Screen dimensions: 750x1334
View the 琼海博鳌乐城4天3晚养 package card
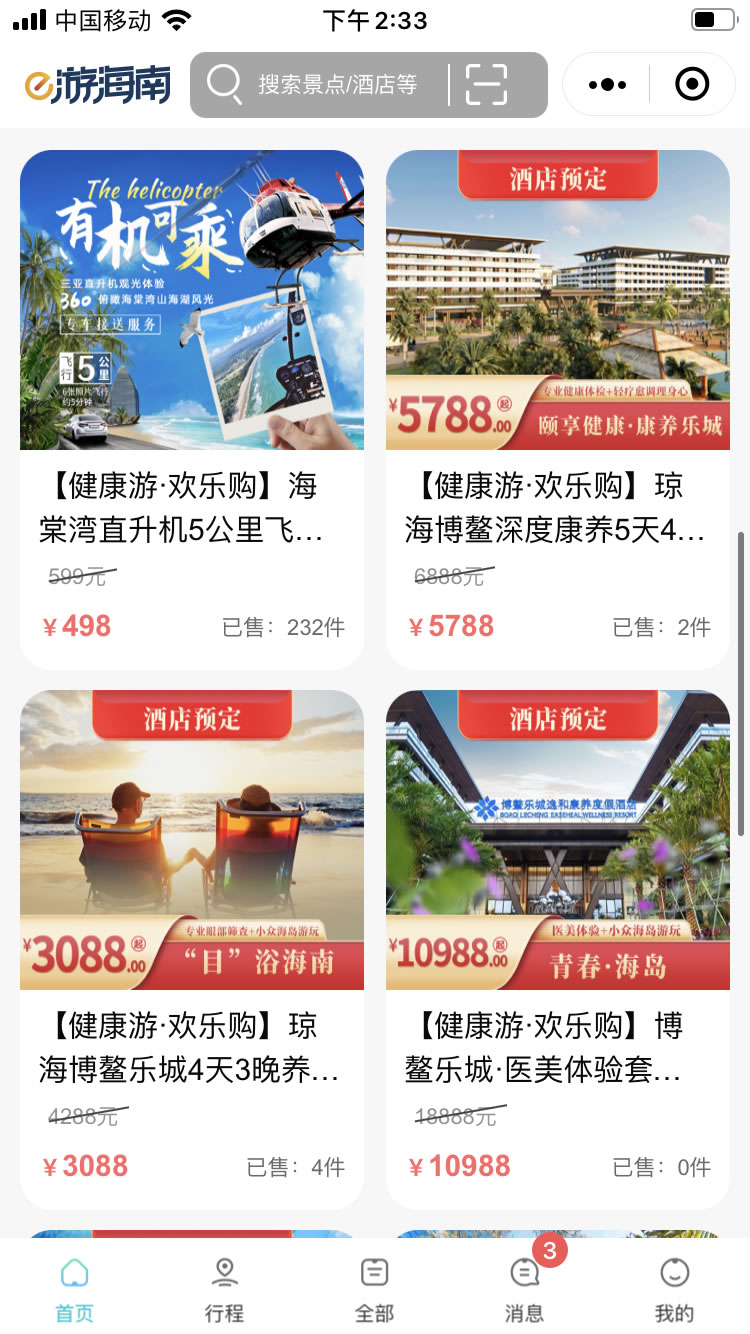point(192,949)
